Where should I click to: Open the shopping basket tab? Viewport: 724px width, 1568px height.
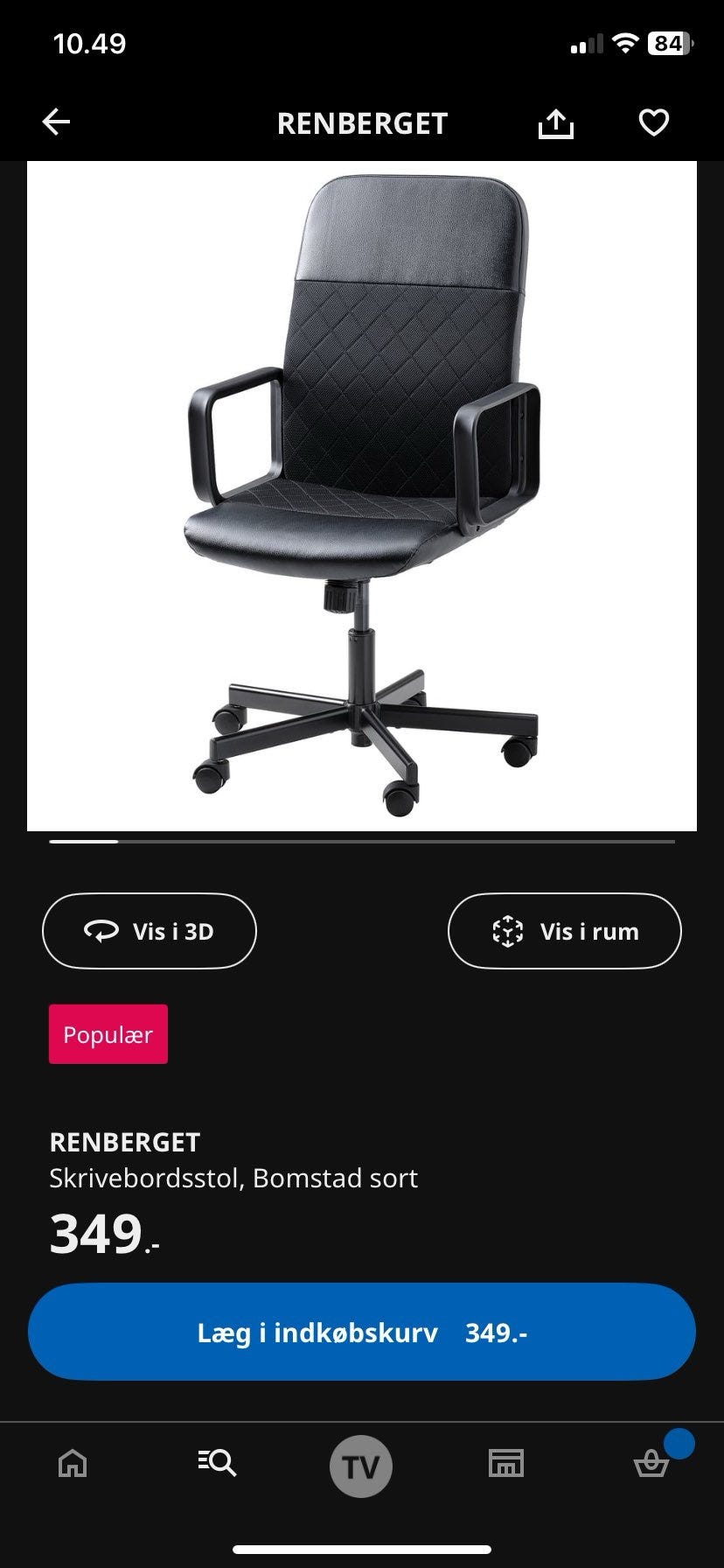pyautogui.click(x=651, y=1462)
